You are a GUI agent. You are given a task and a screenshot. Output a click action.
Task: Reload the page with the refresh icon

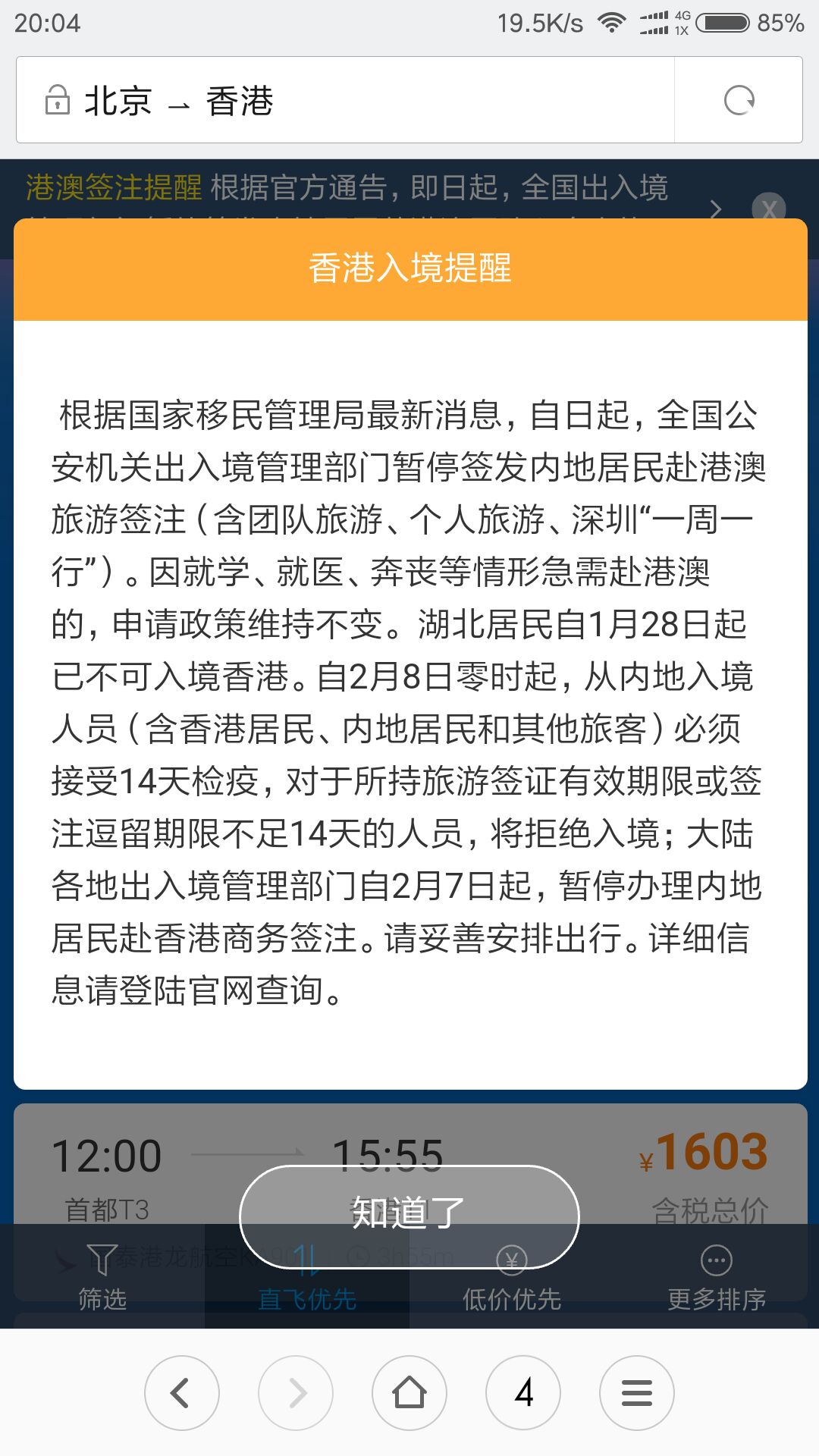point(739,100)
